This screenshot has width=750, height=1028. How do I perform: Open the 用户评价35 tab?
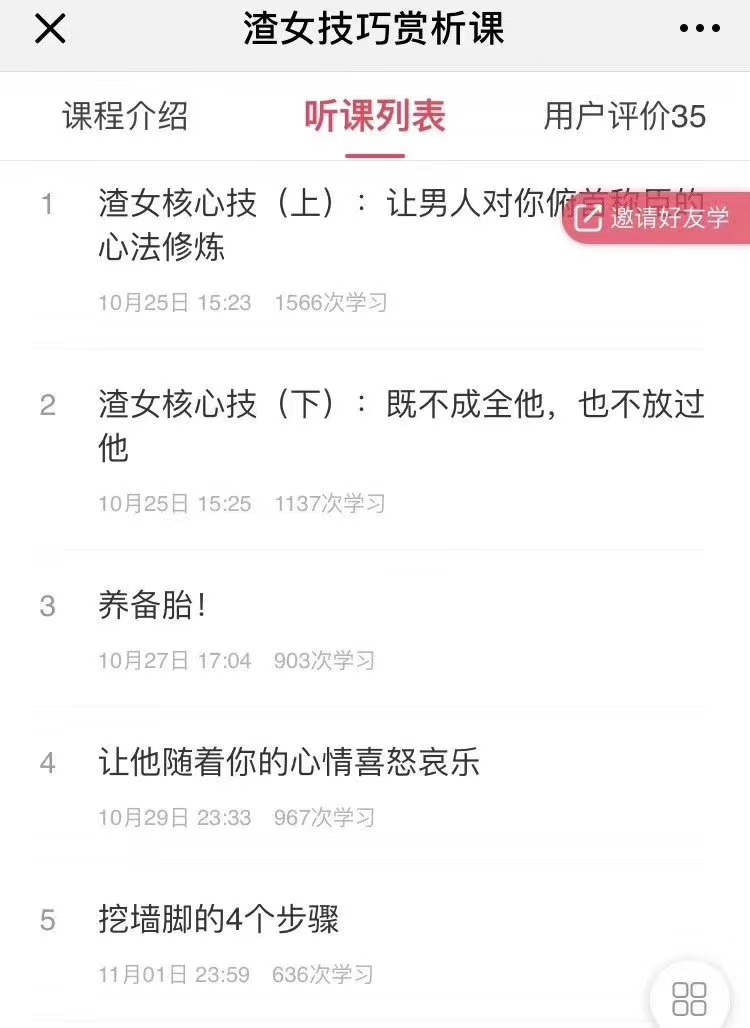[x=624, y=116]
